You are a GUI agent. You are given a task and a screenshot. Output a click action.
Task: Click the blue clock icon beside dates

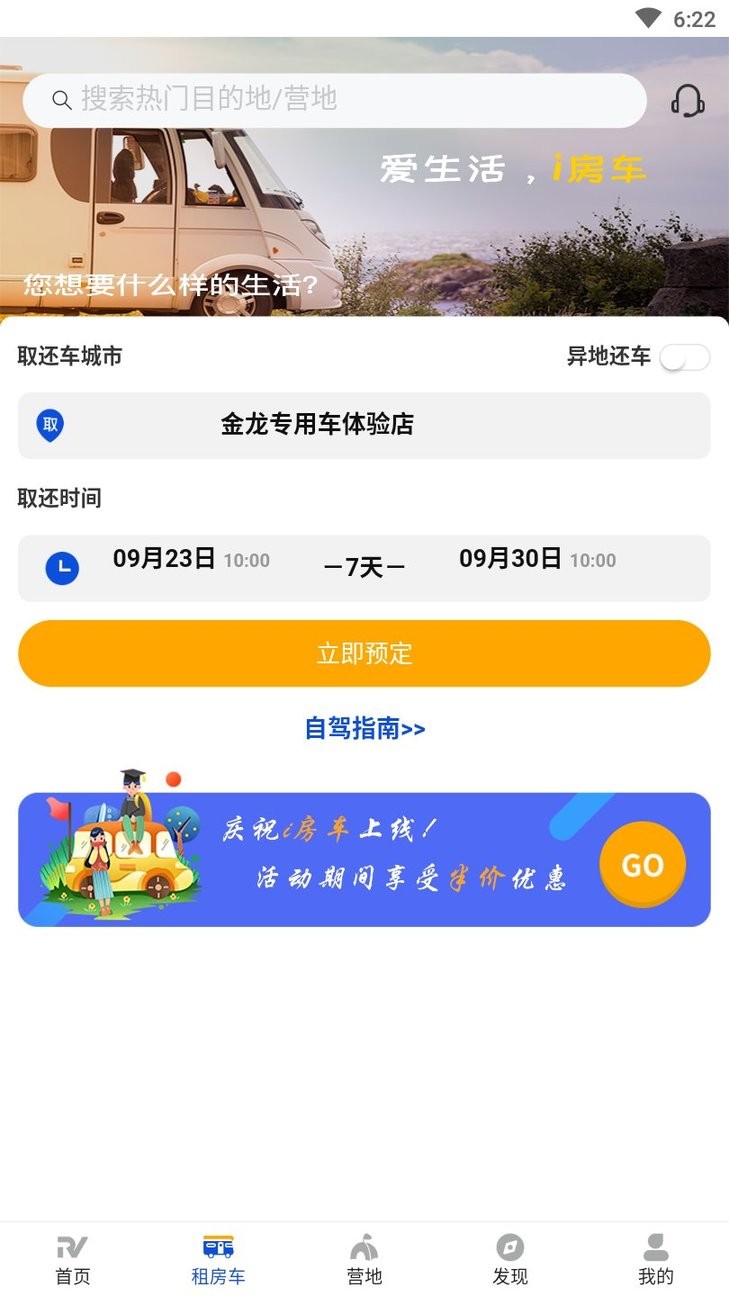(x=62, y=568)
